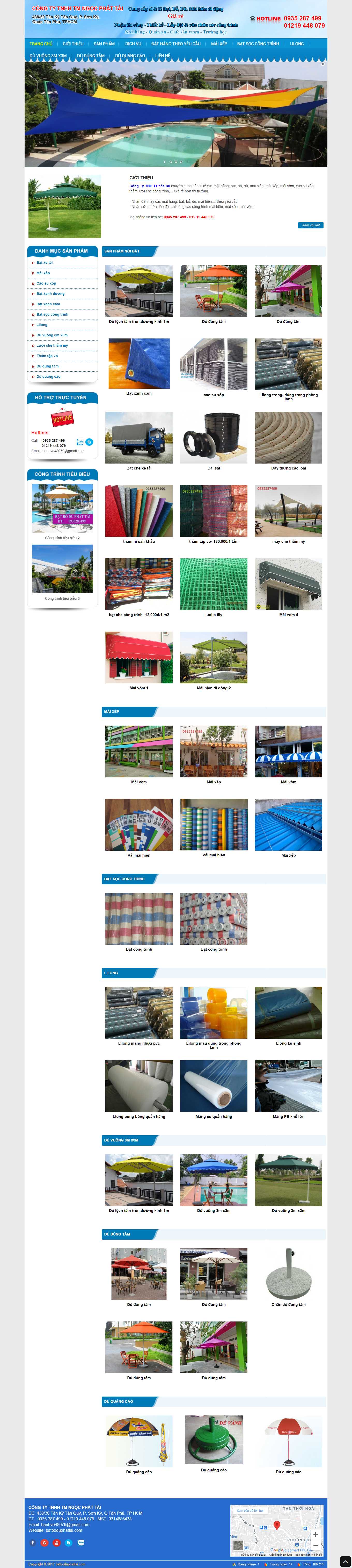352x1568 pixels.
Task: Open the Bạt xe tải category
Action: [x=44, y=263]
